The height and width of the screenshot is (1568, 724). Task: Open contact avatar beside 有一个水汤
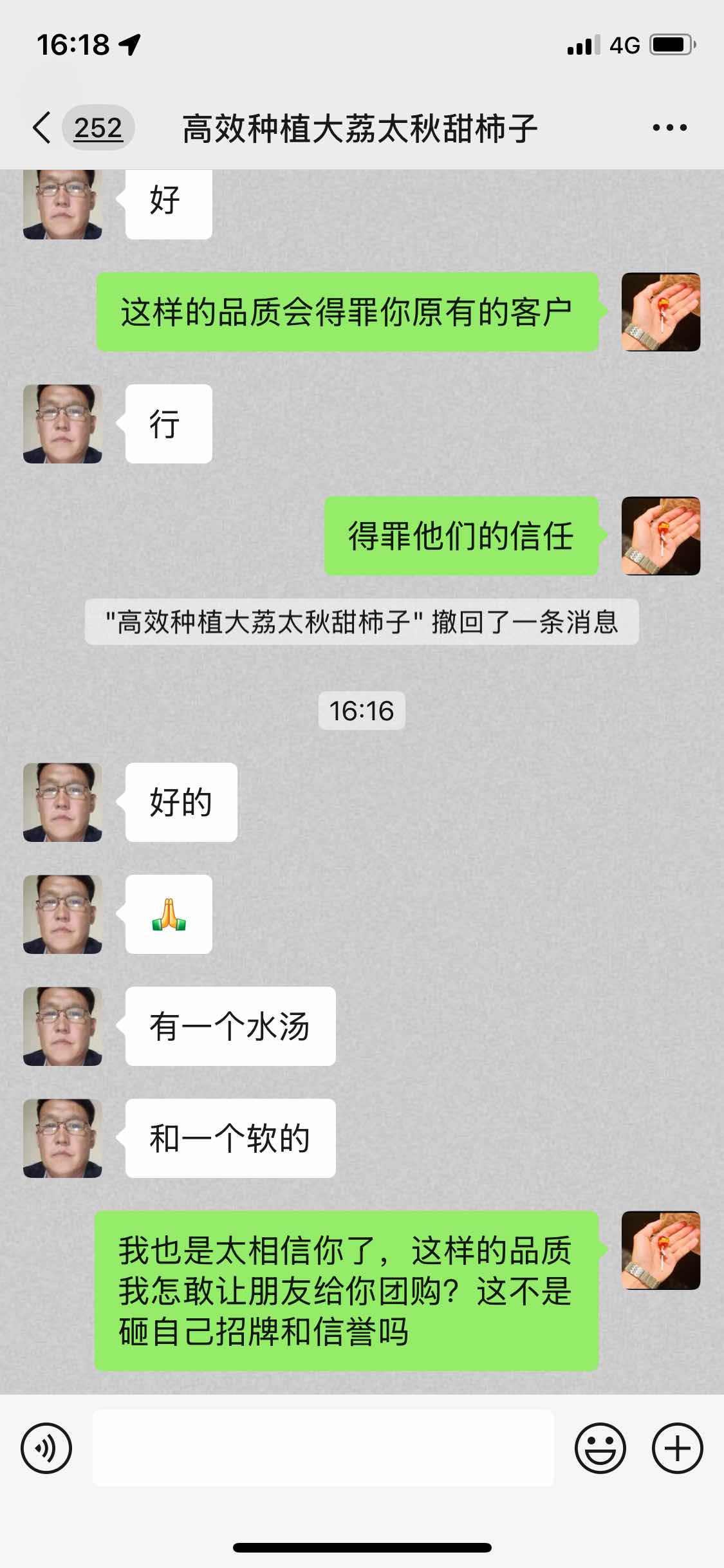coord(62,1026)
